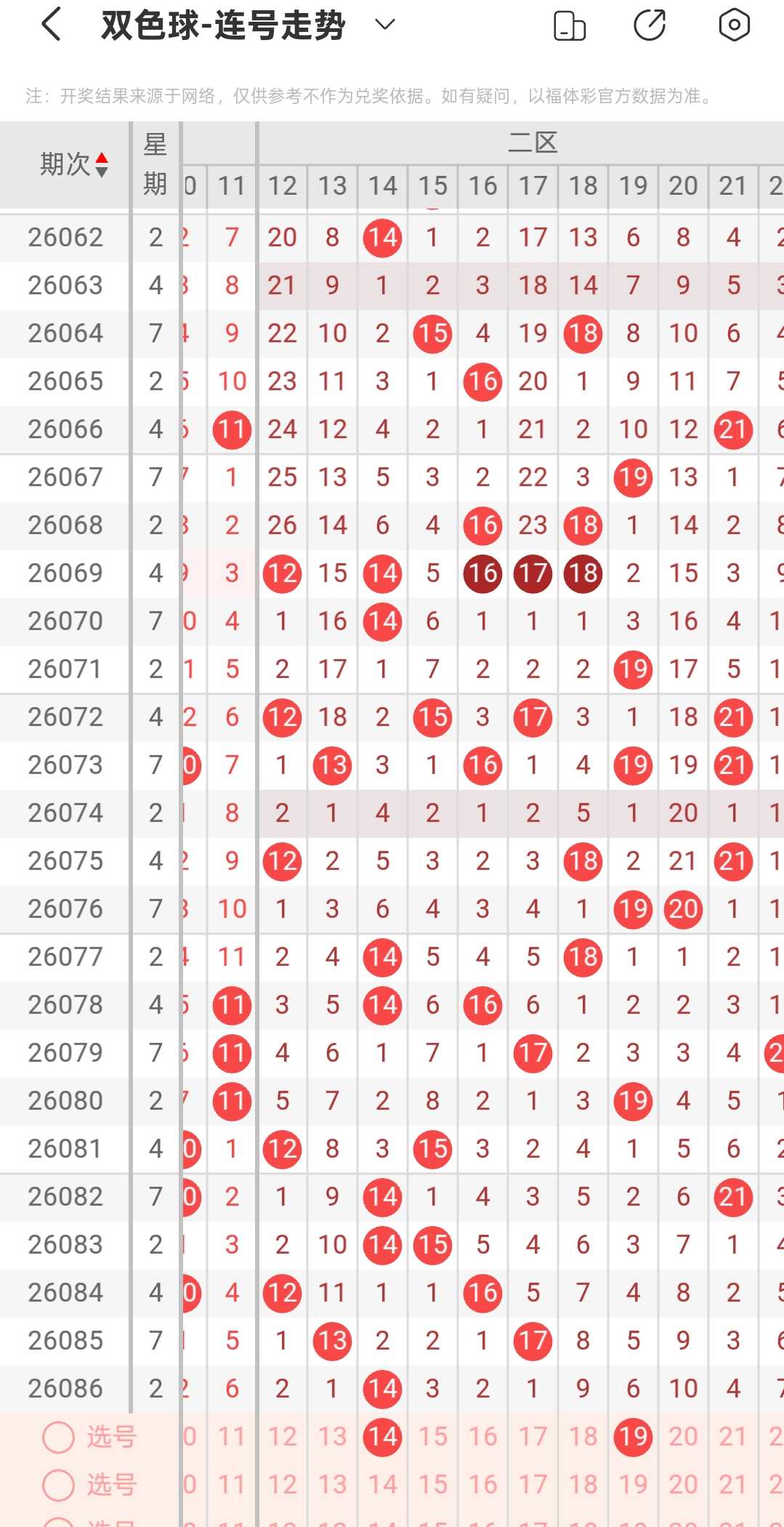Share this trend chart
This screenshot has width=784, height=1527.
coord(650,25)
